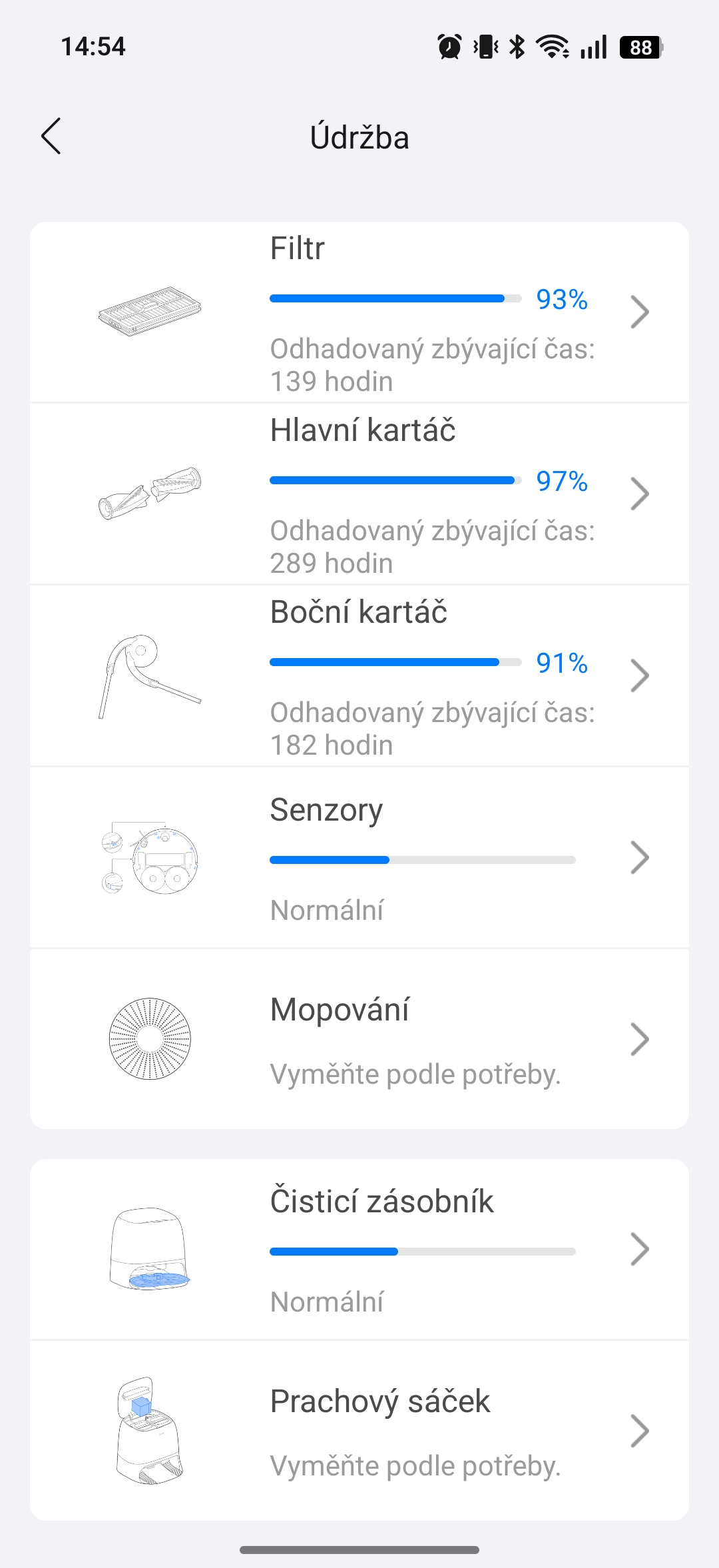
Task: Open Senzory maintenance status
Action: pos(359,858)
